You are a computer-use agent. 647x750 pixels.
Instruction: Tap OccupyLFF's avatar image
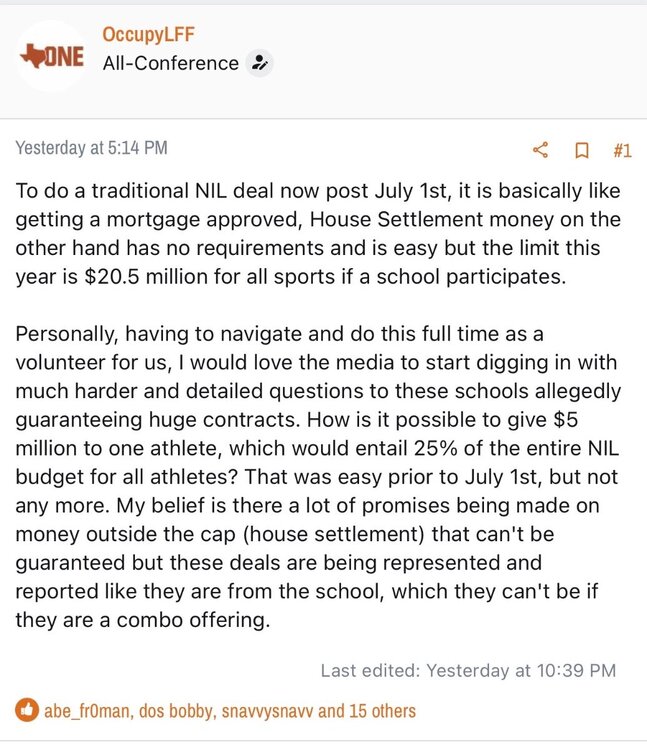(x=52, y=56)
